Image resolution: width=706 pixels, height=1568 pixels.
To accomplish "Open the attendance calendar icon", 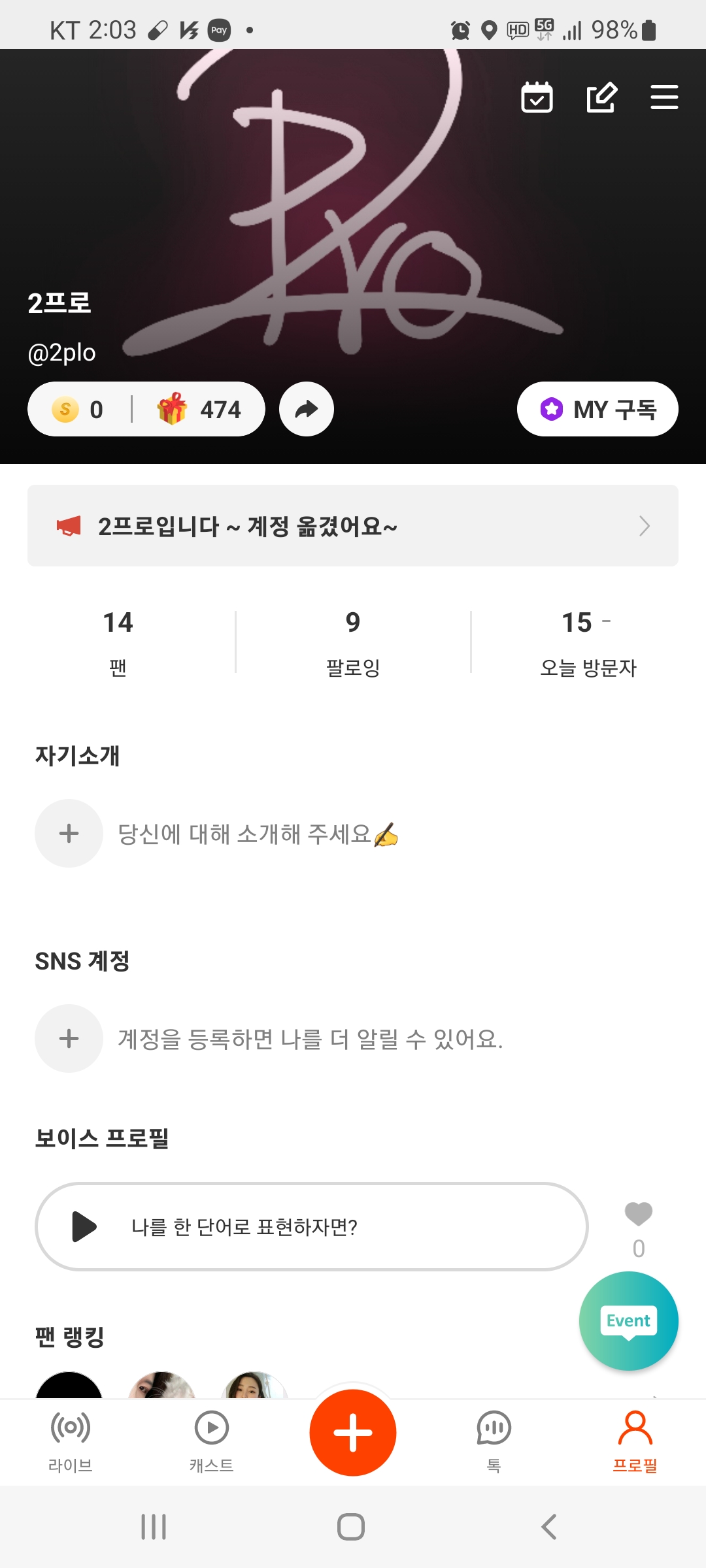I will pyautogui.click(x=537, y=98).
